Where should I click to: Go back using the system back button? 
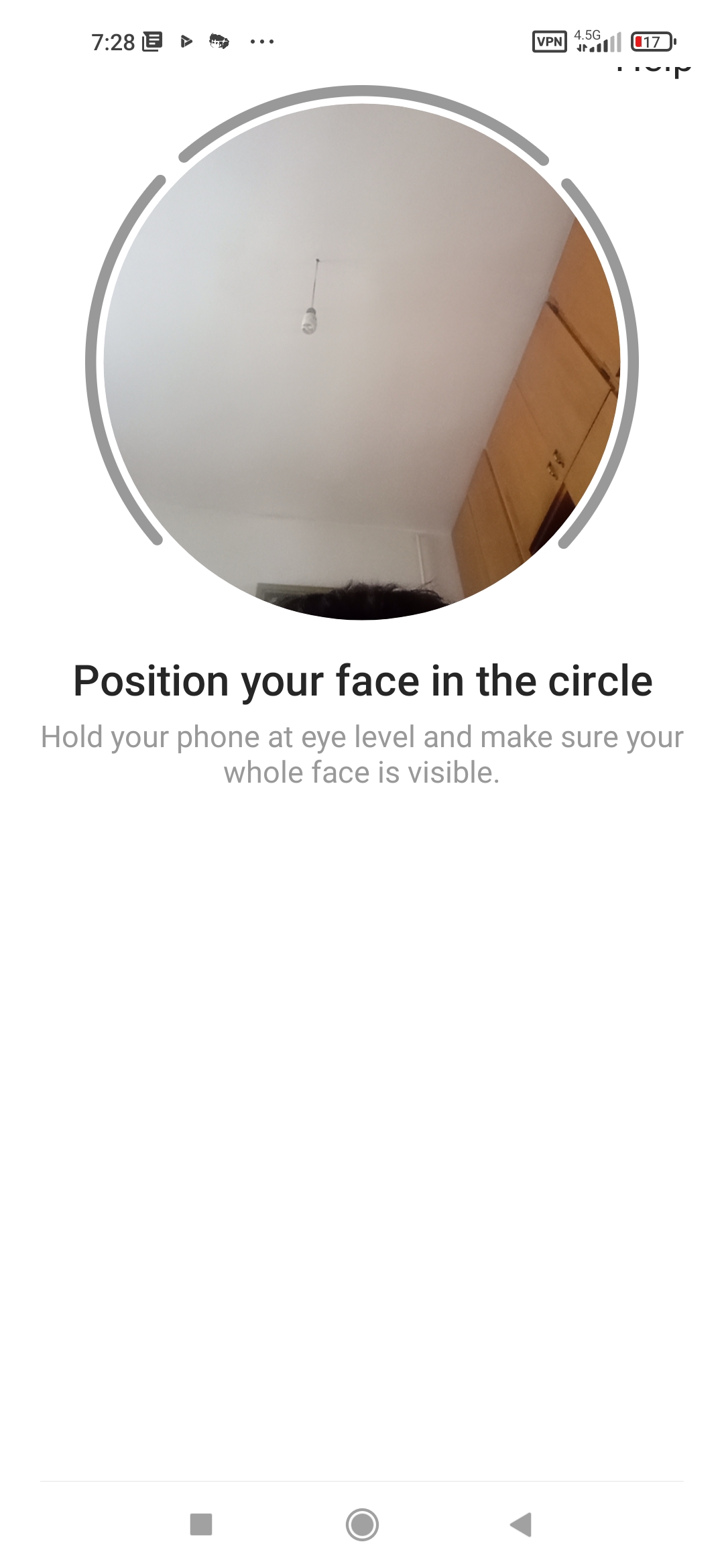click(521, 1524)
